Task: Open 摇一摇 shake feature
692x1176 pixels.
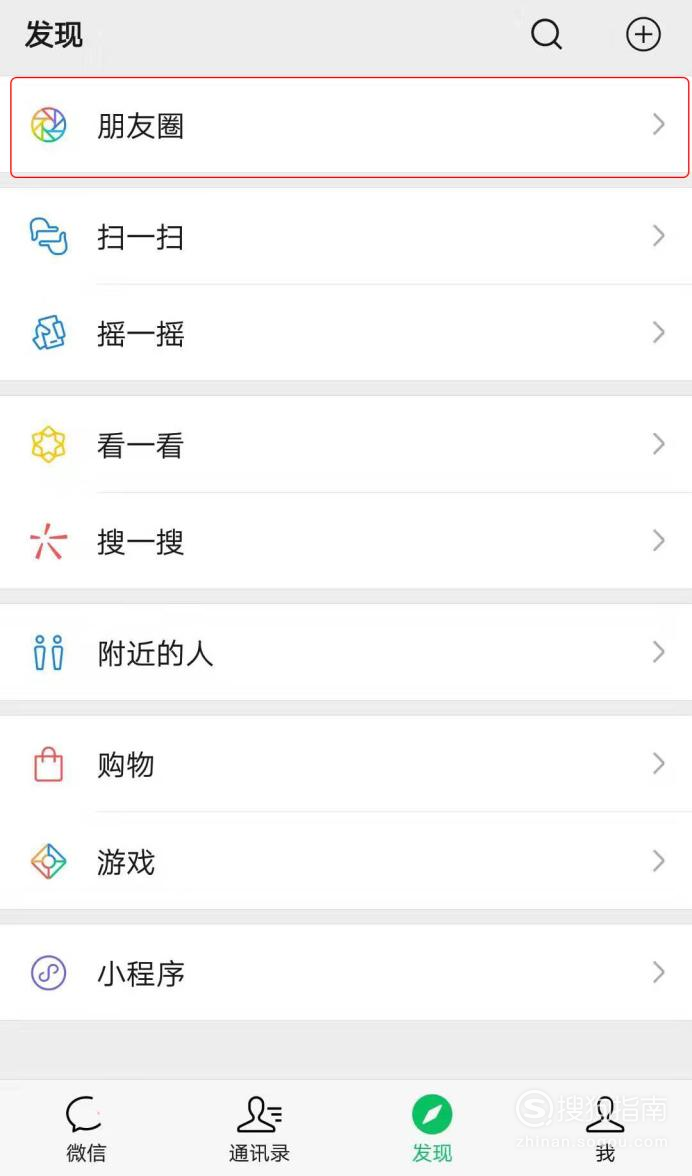Action: coord(346,332)
